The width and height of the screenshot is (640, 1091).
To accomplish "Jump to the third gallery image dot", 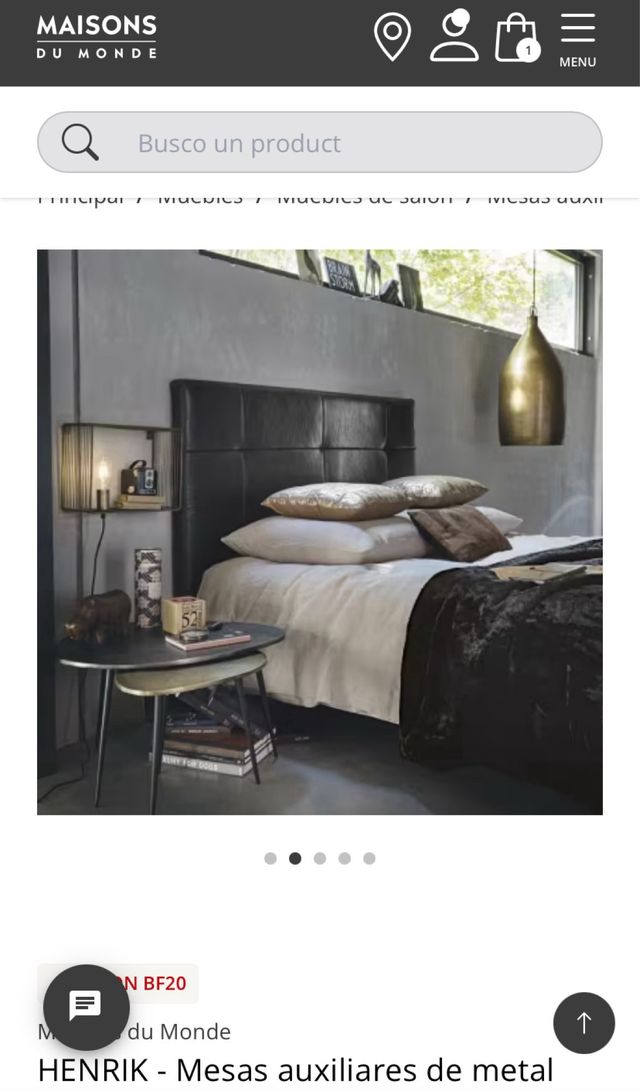I will click(x=320, y=858).
